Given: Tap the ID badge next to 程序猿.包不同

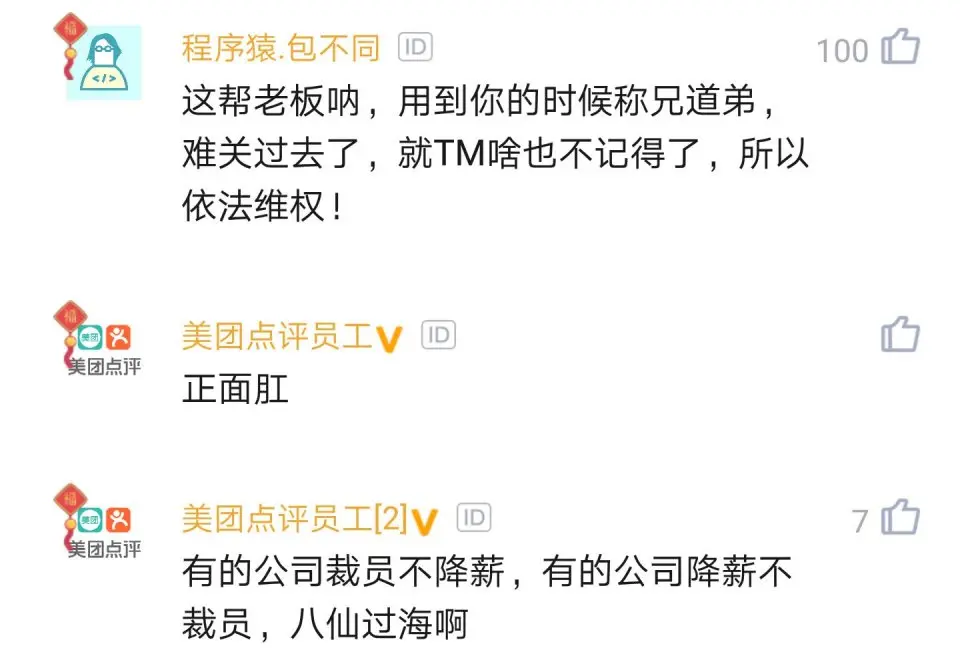Looking at the screenshot, I should coord(415,46).
